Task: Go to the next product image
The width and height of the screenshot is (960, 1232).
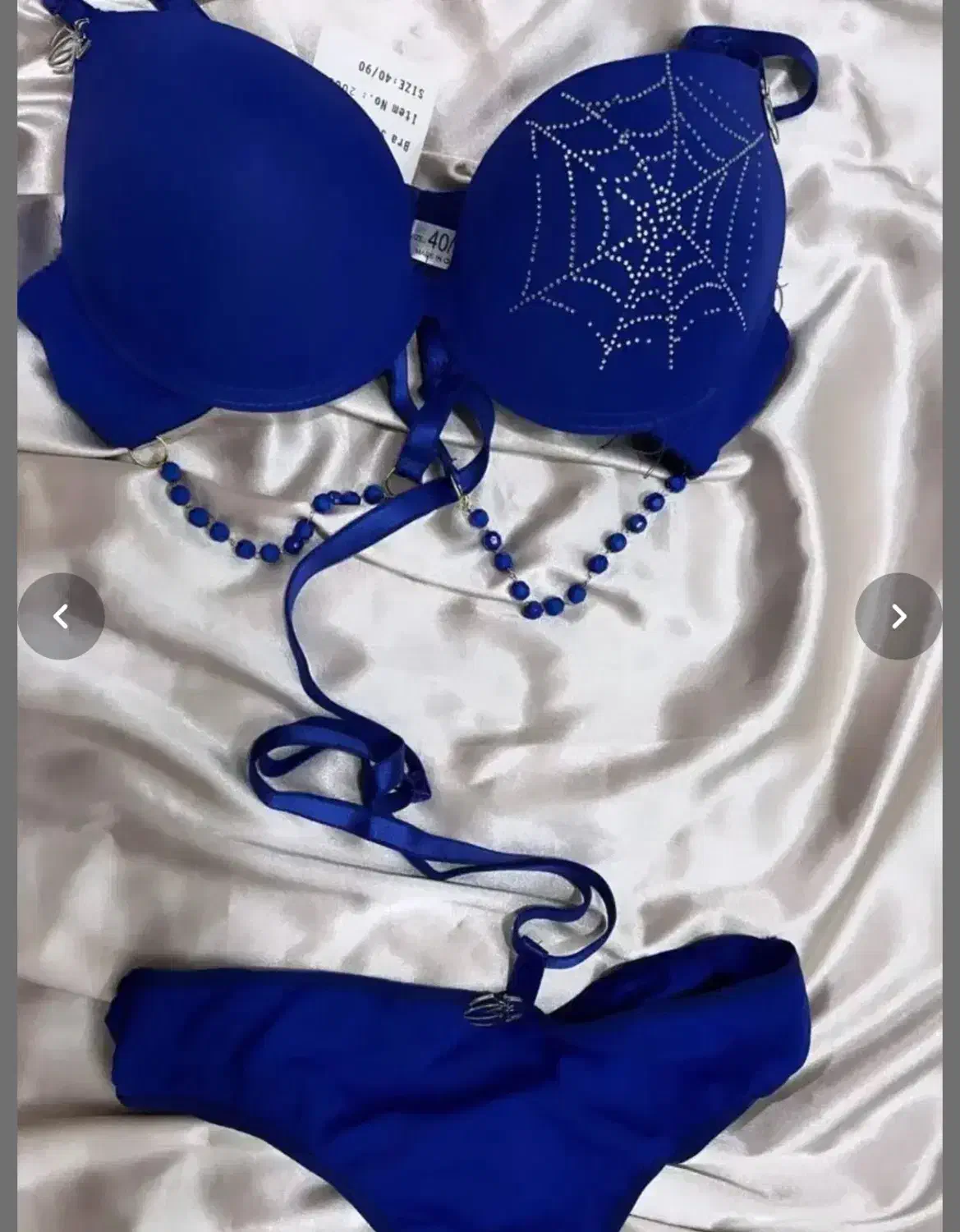Action: (x=898, y=616)
